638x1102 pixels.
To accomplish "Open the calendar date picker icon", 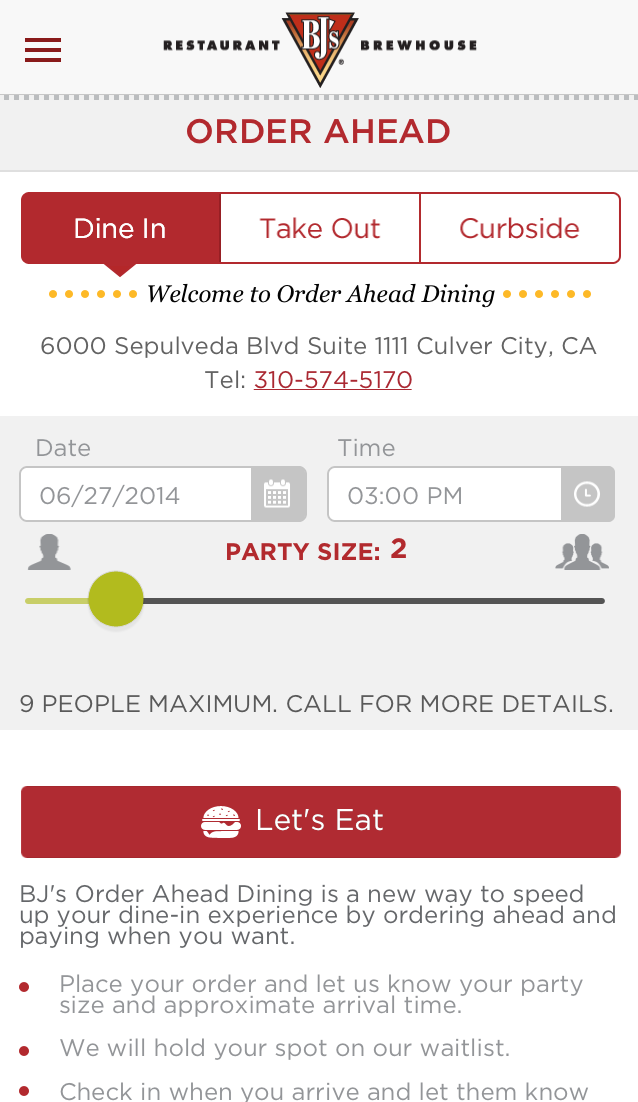I will [x=277, y=494].
